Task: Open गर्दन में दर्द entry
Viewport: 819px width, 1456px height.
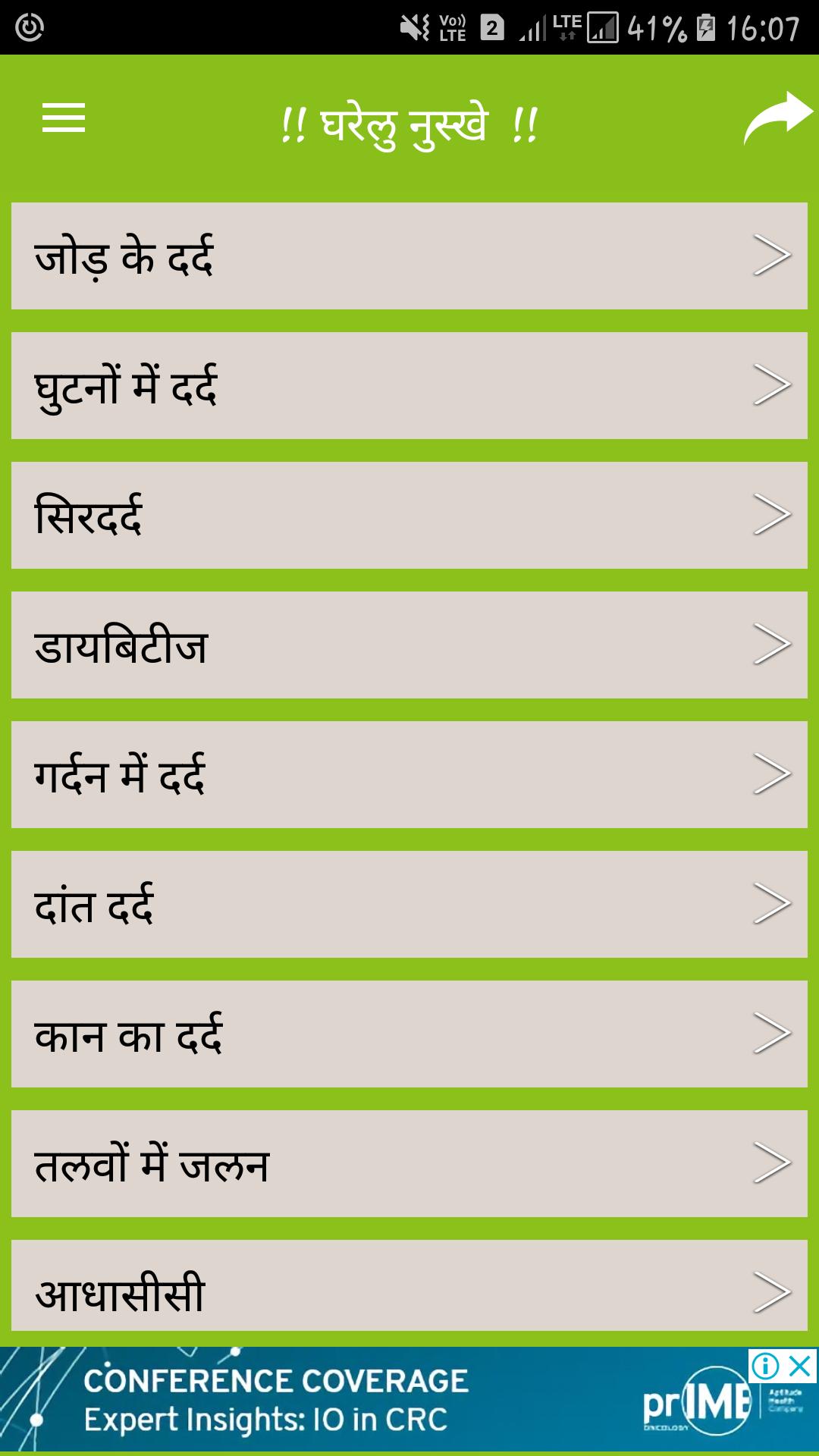Action: pos(409,774)
